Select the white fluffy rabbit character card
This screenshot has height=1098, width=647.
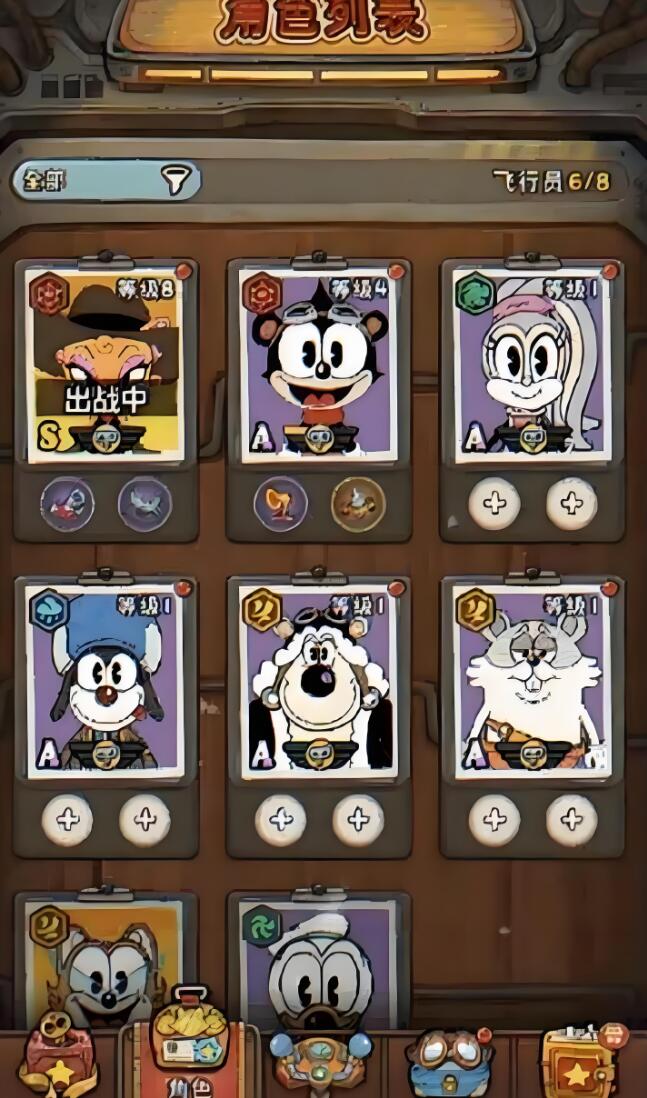tap(533, 680)
